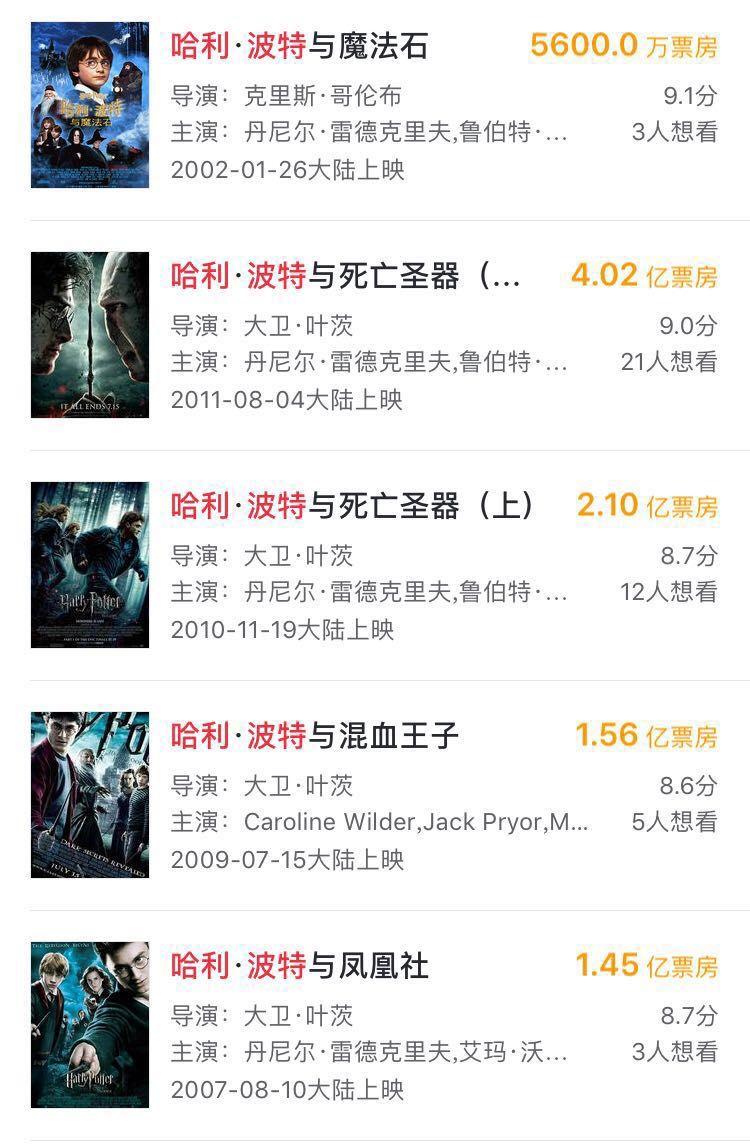
Task: Open the 死亡圣器 movie released 2011-08-04
Action: click(345, 276)
